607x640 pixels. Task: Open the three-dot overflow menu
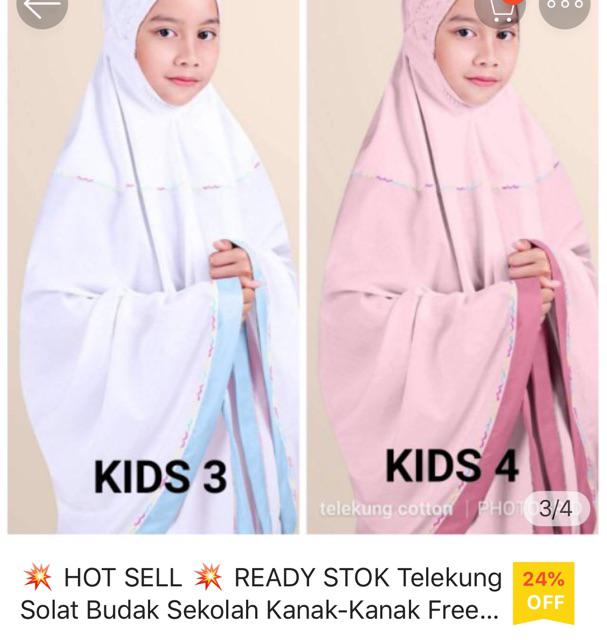tap(565, 8)
